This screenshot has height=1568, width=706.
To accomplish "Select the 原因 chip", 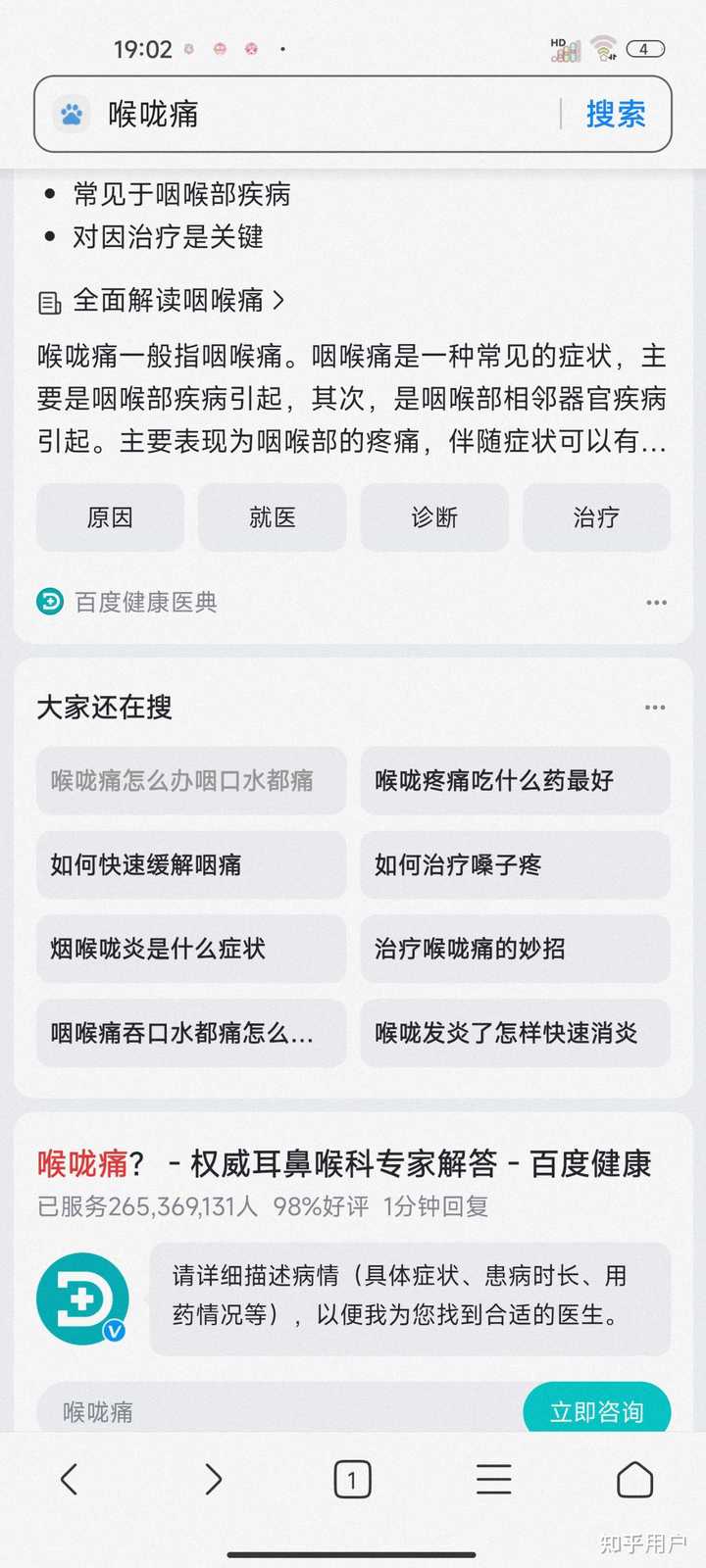I will (110, 517).
